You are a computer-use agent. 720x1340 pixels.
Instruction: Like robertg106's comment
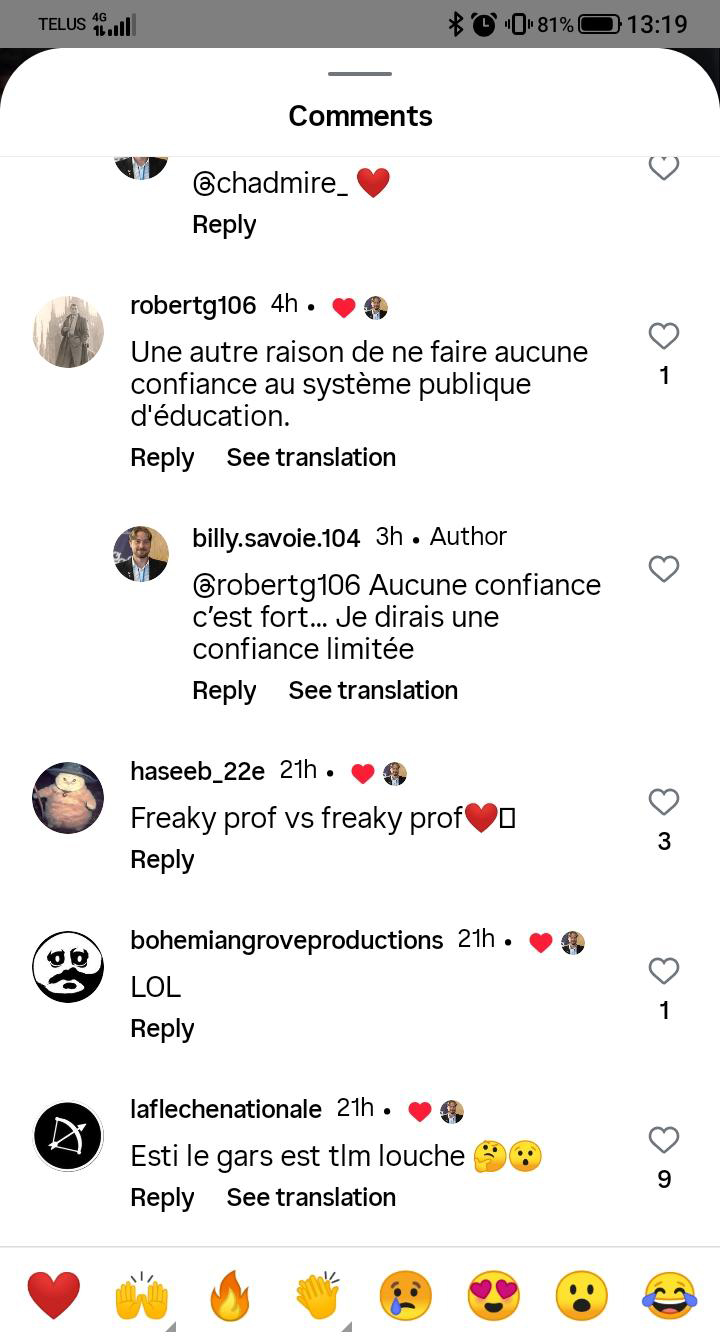click(664, 336)
